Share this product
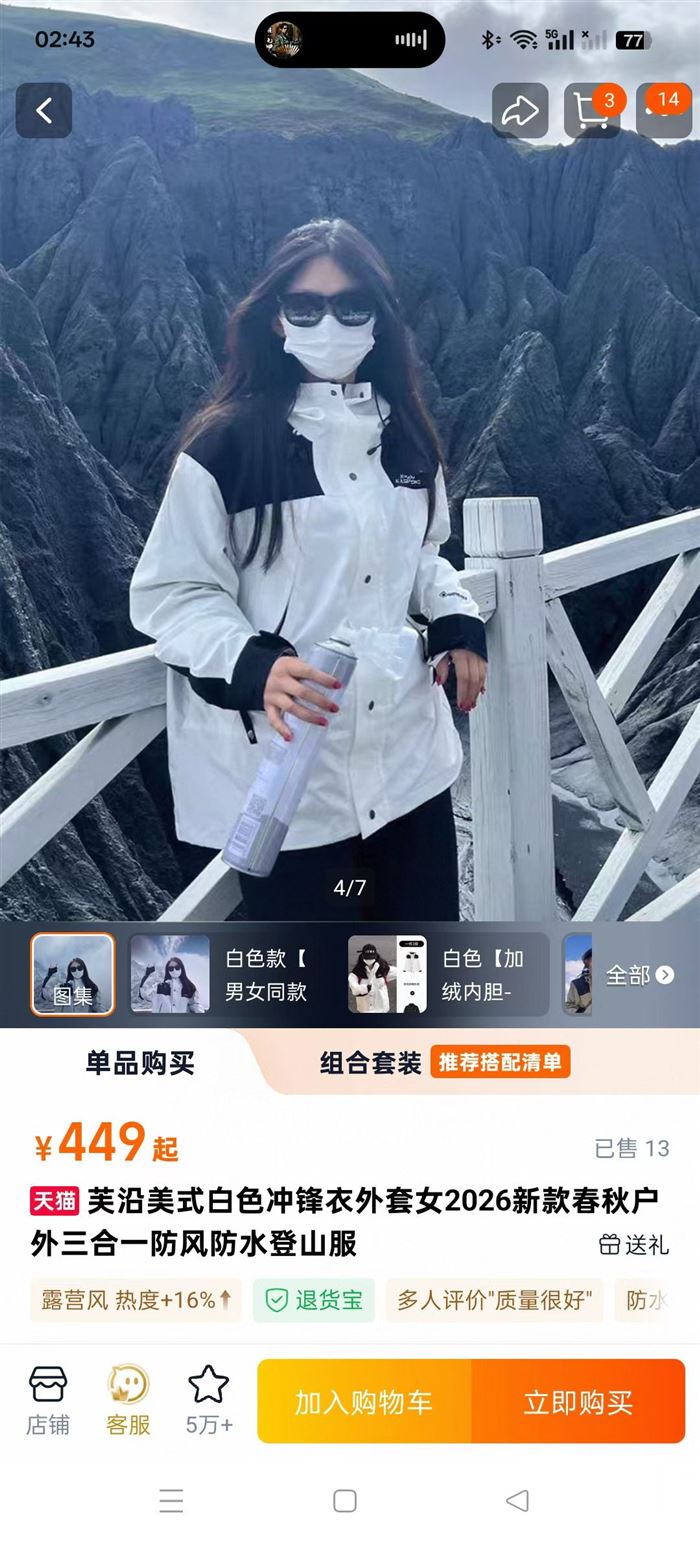Screen dimensions: 700x1543 click(x=519, y=111)
